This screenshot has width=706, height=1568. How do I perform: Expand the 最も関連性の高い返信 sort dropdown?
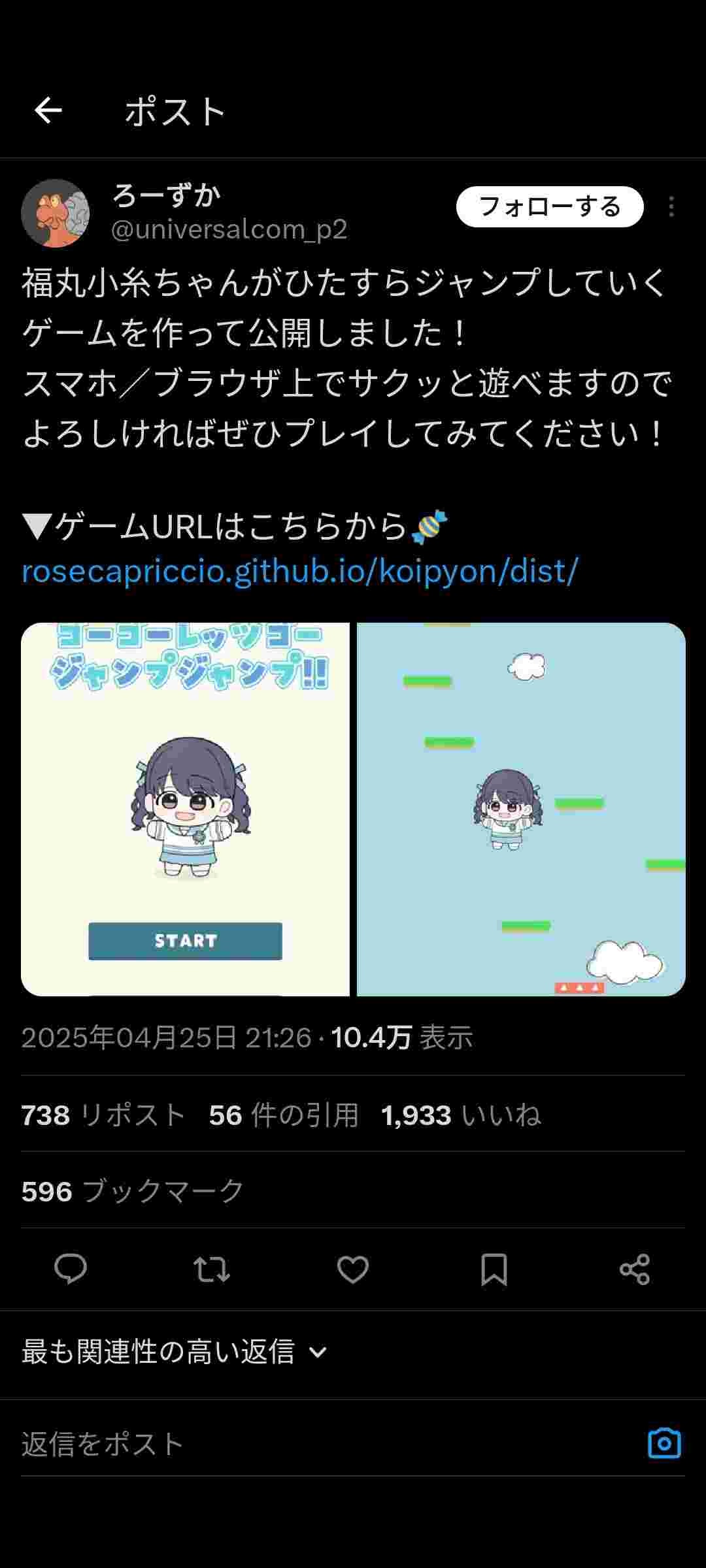[x=174, y=1352]
